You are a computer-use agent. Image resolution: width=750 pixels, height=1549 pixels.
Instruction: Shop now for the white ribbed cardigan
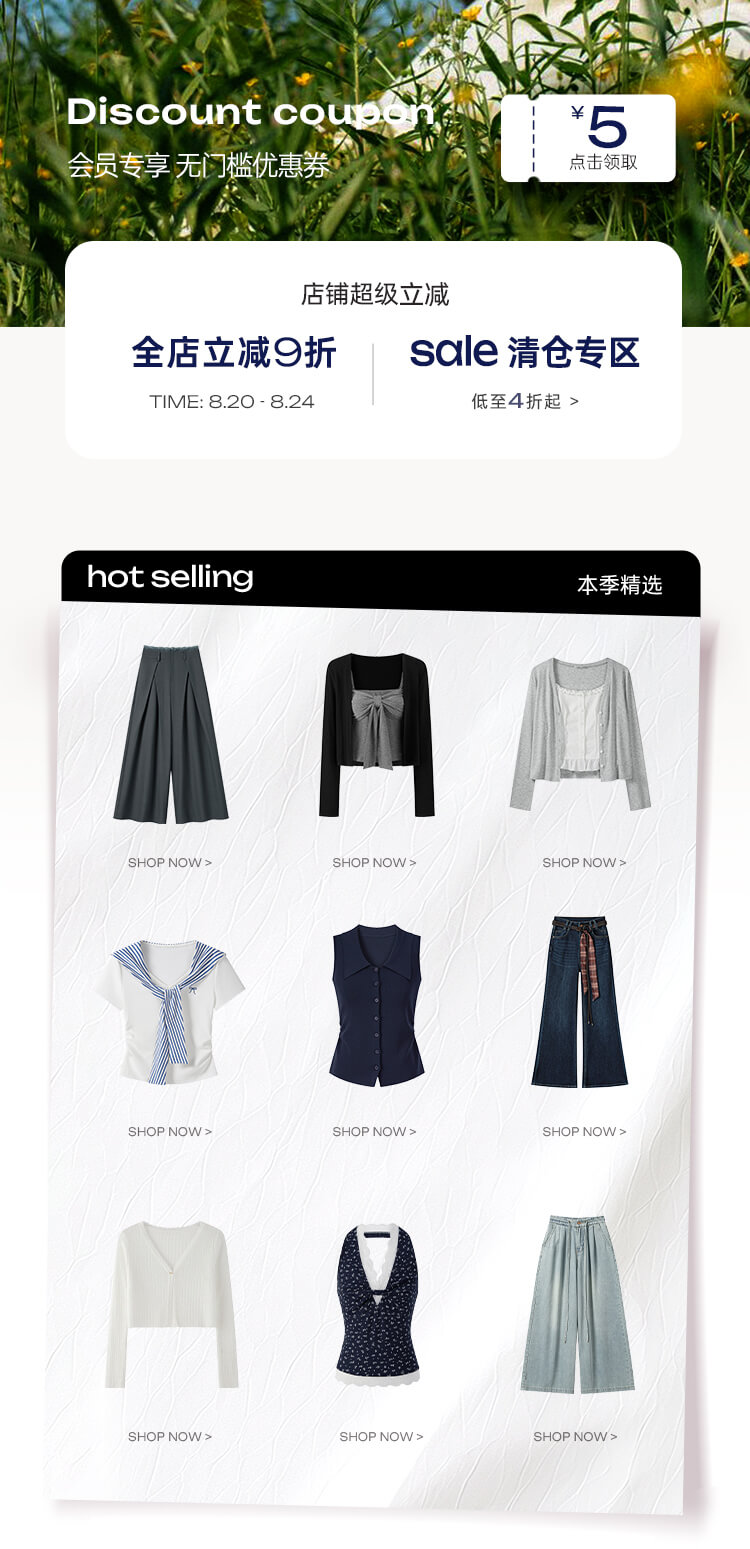tap(170, 1436)
